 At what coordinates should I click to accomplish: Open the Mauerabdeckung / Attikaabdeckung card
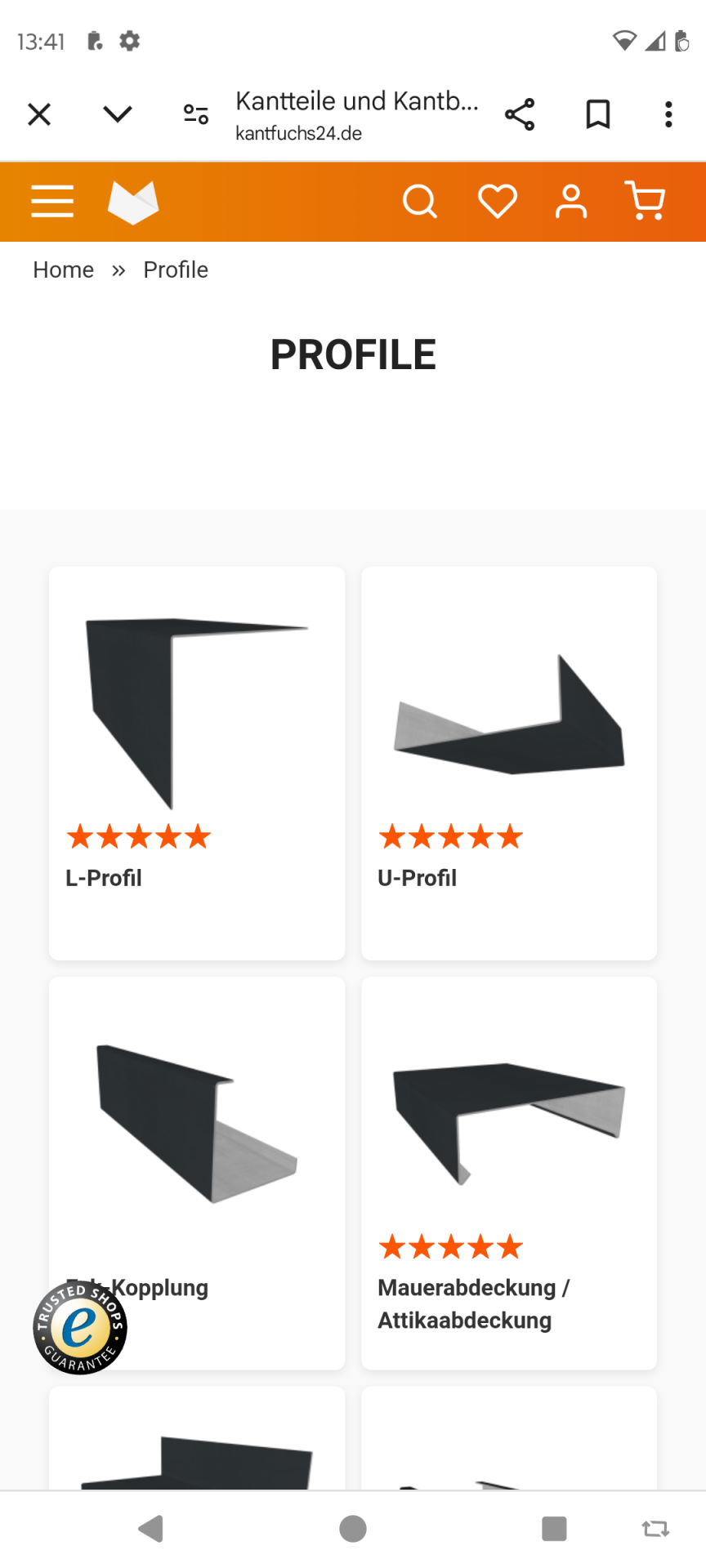tap(508, 1173)
